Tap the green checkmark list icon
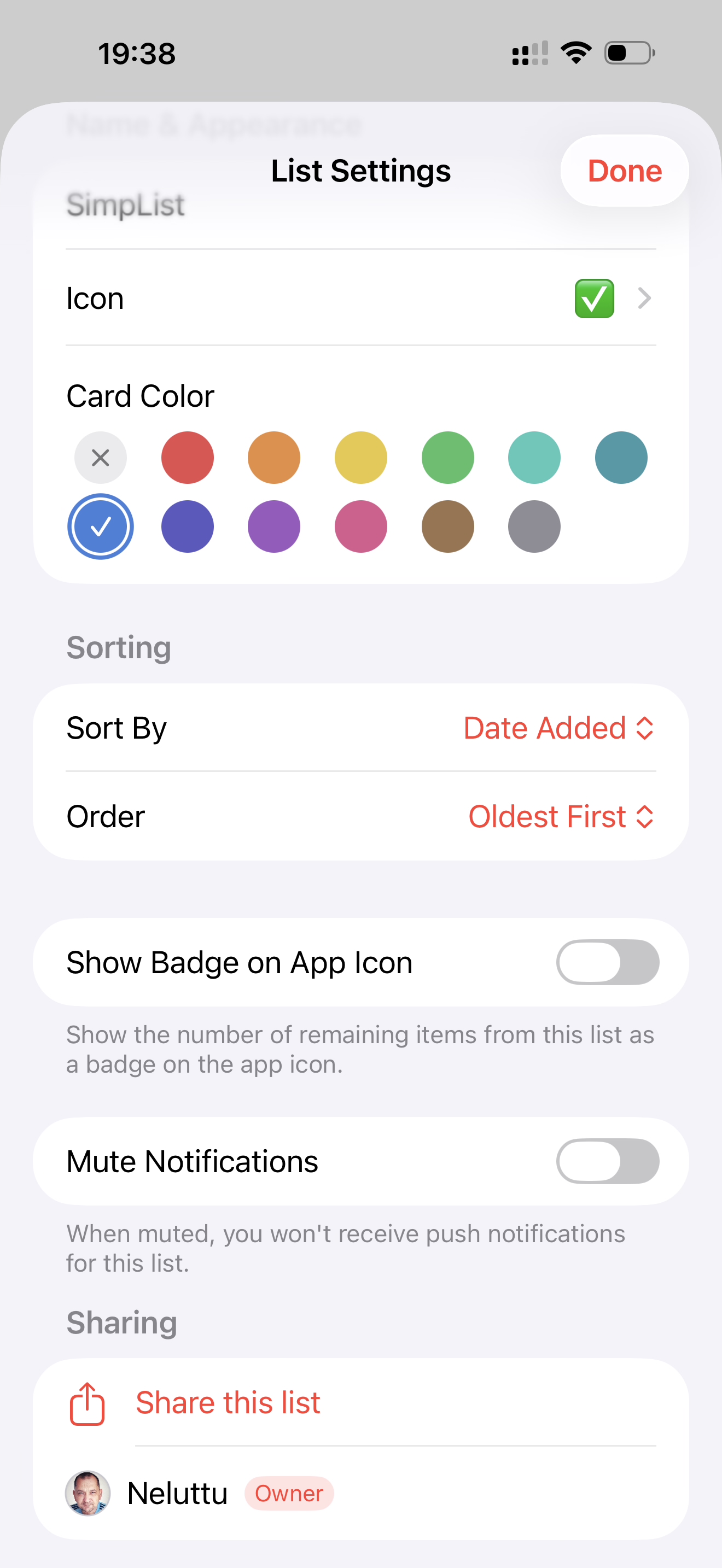 tap(593, 299)
